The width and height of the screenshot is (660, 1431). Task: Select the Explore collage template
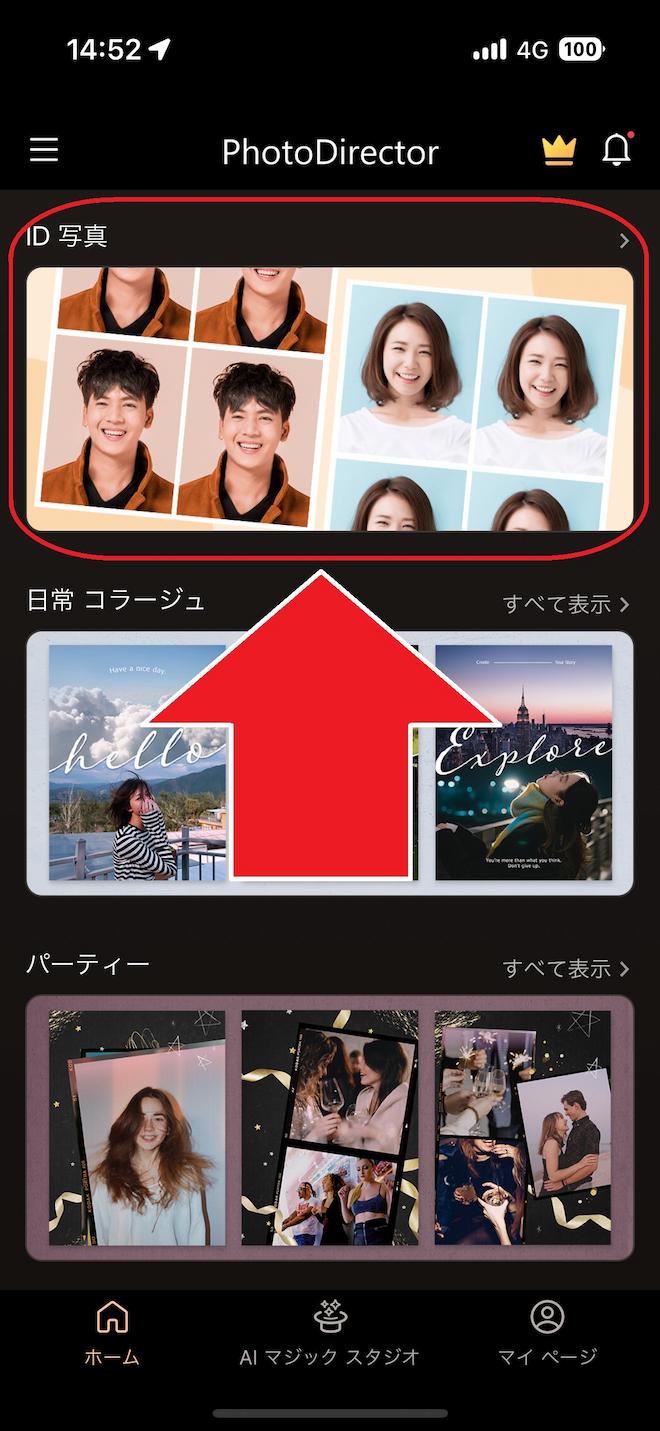click(523, 762)
